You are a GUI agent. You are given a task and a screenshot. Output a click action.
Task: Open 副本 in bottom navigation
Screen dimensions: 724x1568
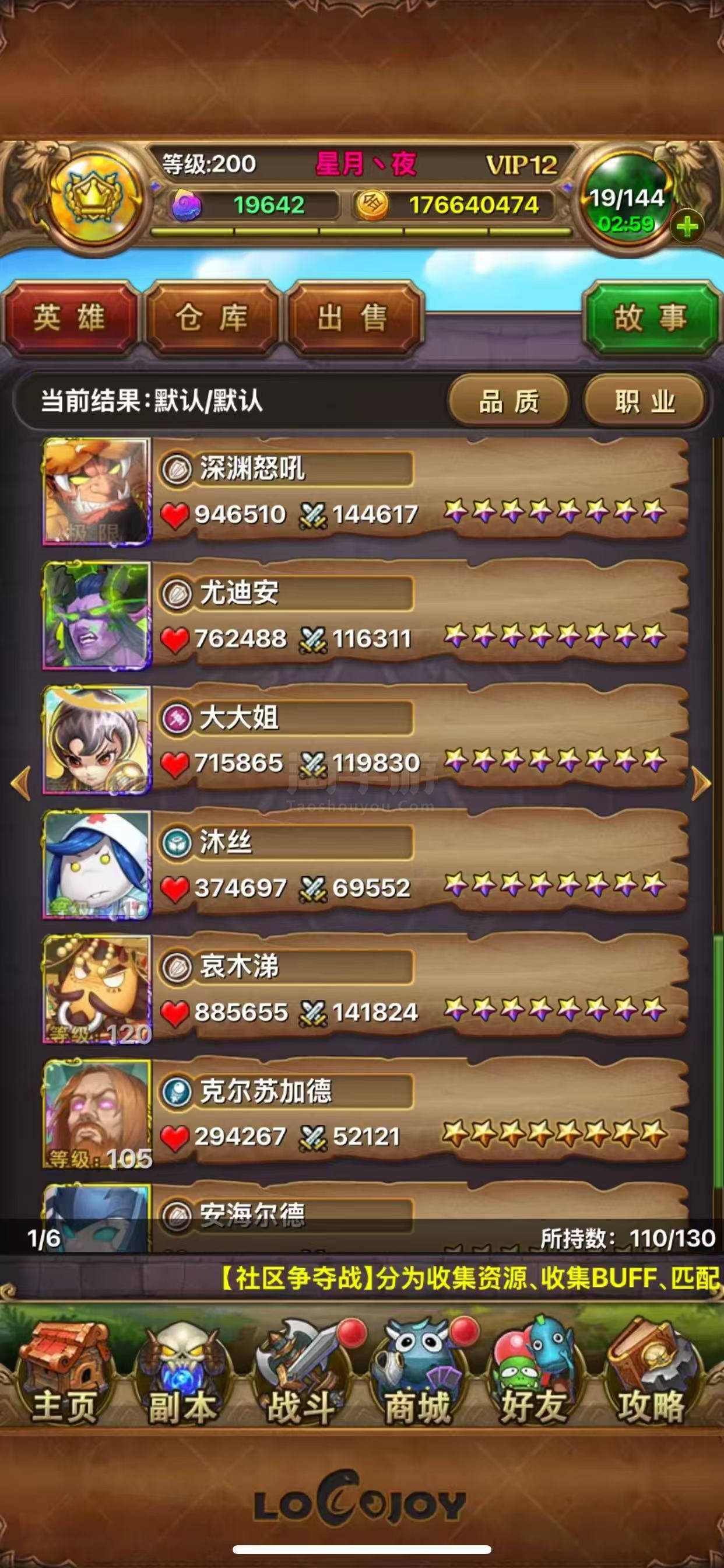pyautogui.click(x=181, y=1373)
